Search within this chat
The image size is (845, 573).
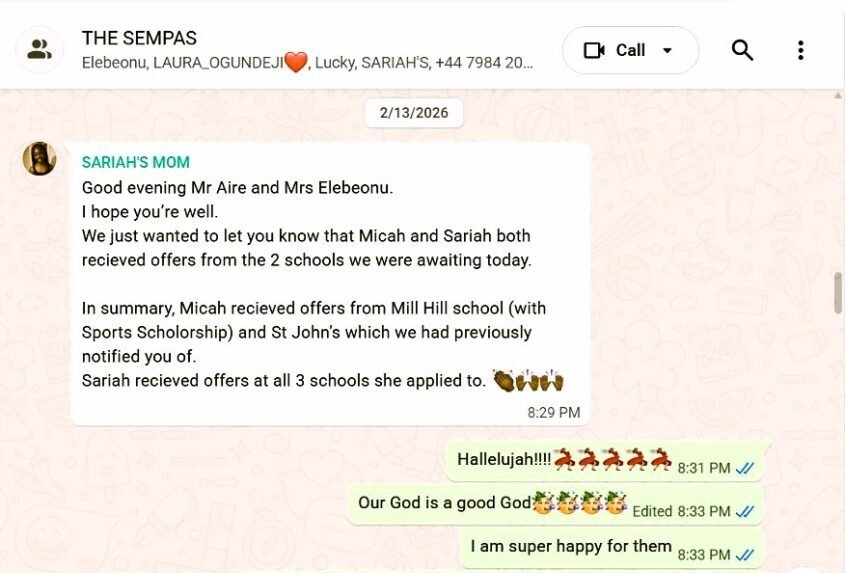tap(742, 50)
